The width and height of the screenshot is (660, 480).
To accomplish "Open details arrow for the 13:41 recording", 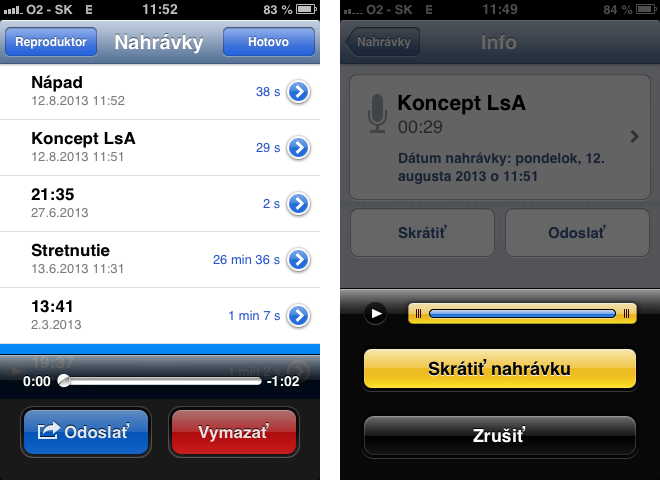I will pos(298,316).
